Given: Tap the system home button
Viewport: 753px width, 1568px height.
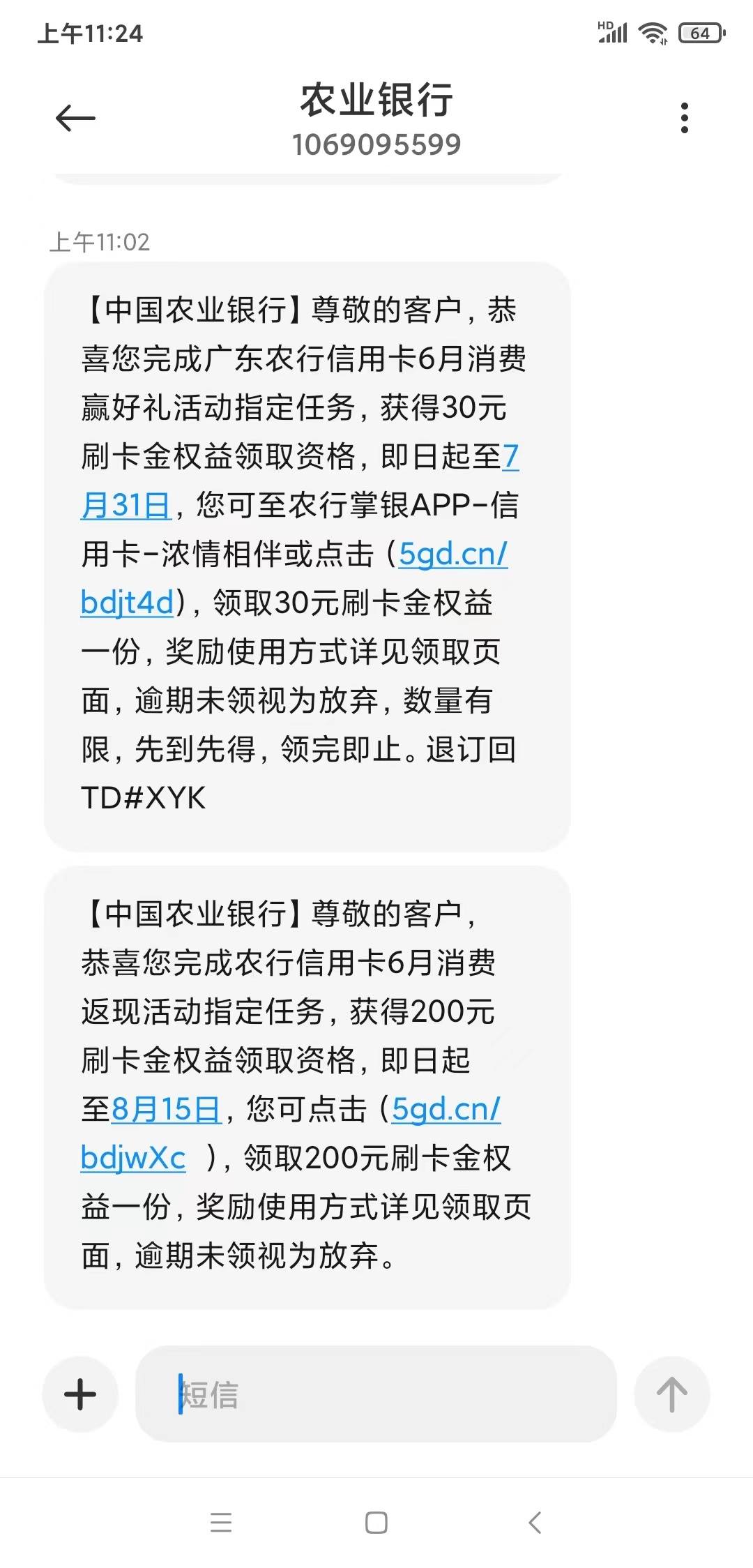Looking at the screenshot, I should click(x=376, y=1522).
